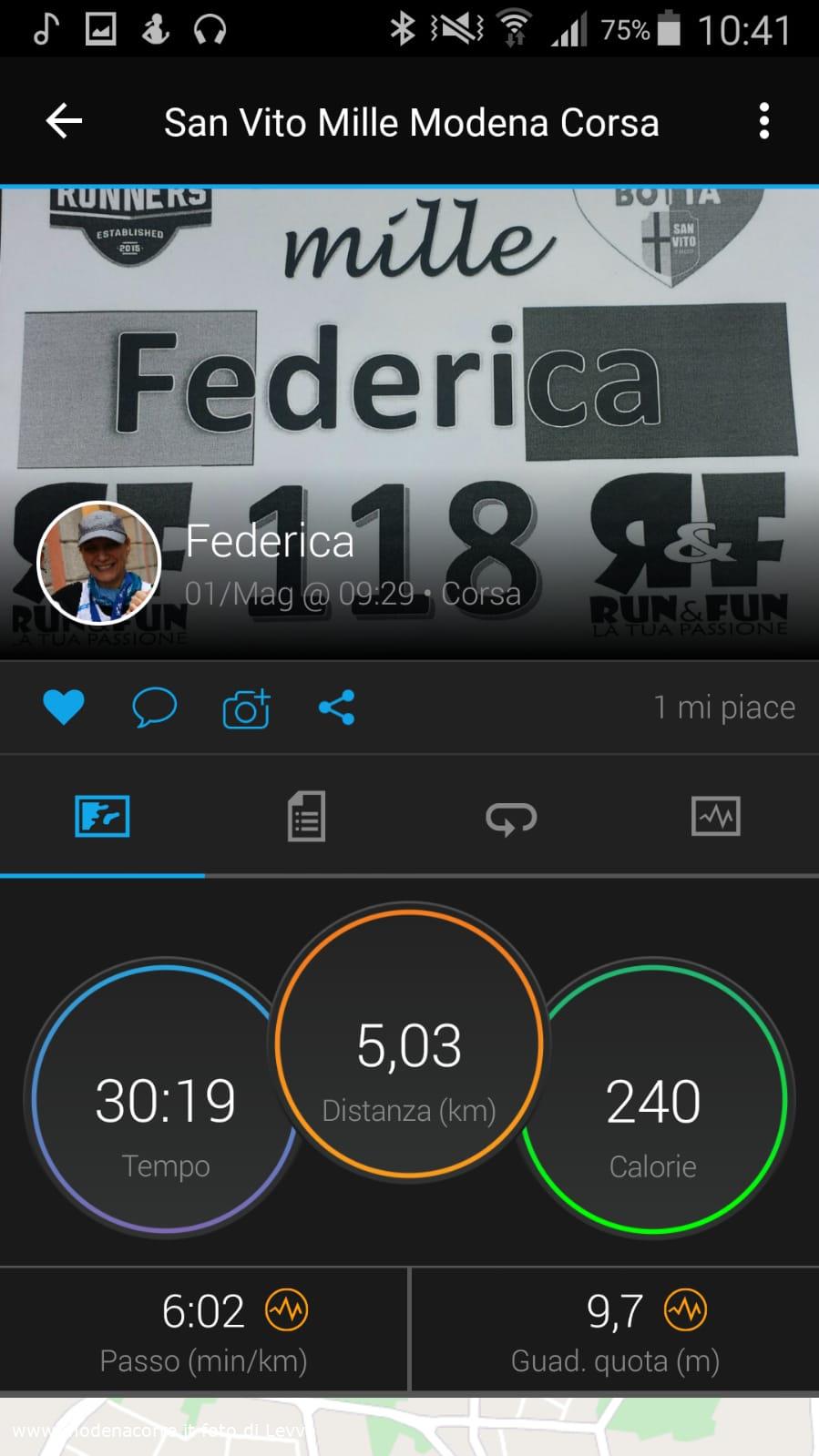Open elevation chart icon next to 9,7
Screen dimensions: 819x1456
(685, 1311)
